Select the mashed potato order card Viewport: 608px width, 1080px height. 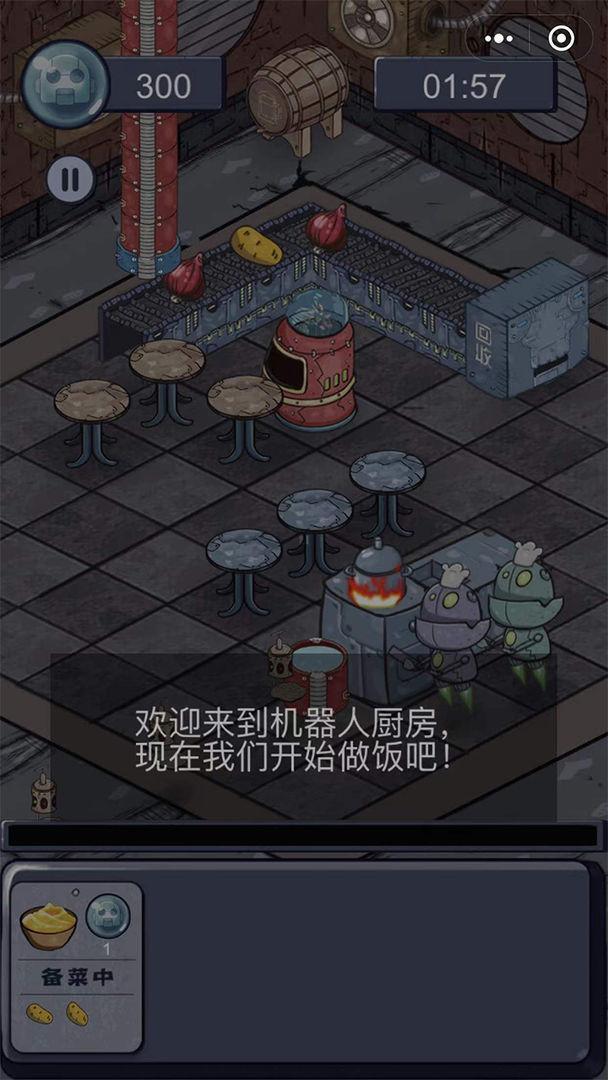pyautogui.click(x=77, y=966)
